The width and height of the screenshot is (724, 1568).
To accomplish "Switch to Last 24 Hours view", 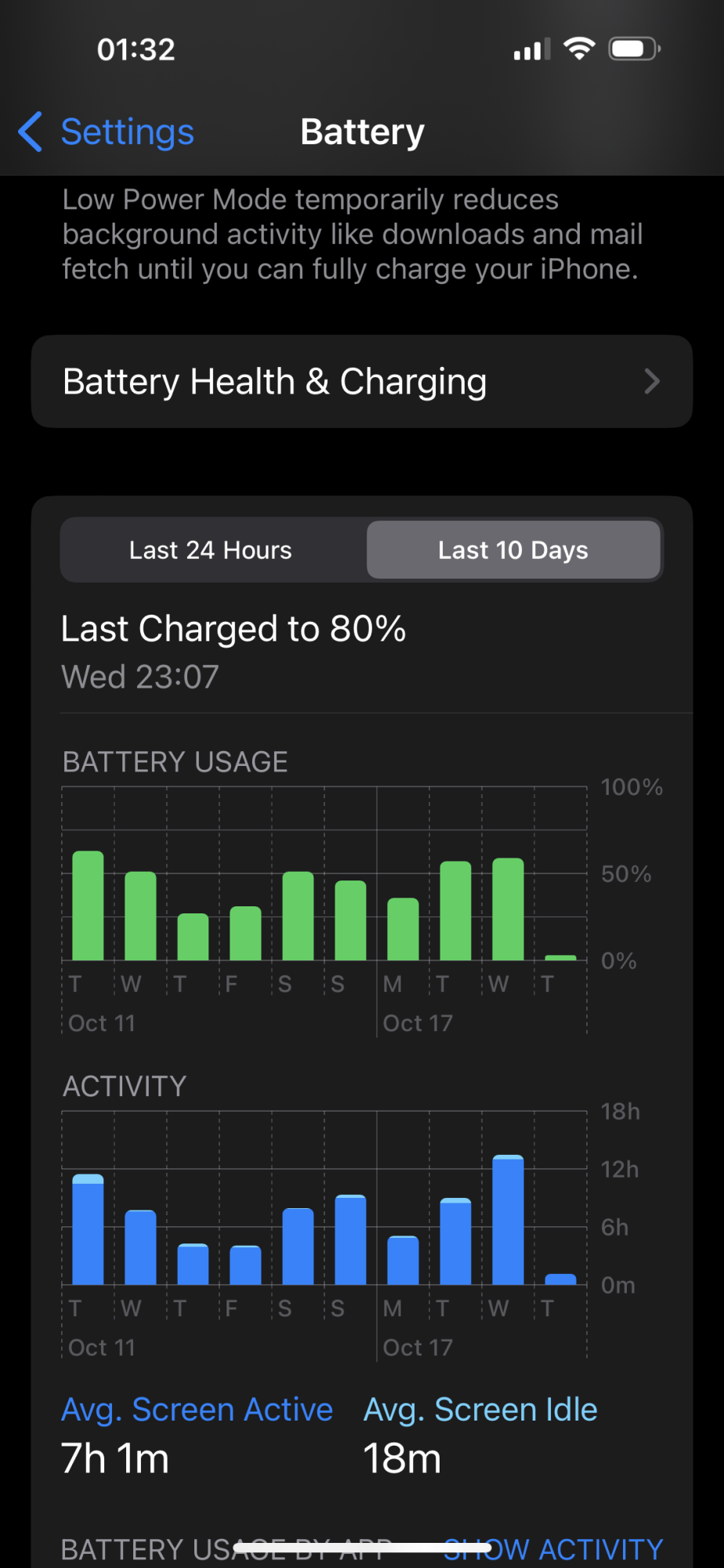I will pos(211,550).
